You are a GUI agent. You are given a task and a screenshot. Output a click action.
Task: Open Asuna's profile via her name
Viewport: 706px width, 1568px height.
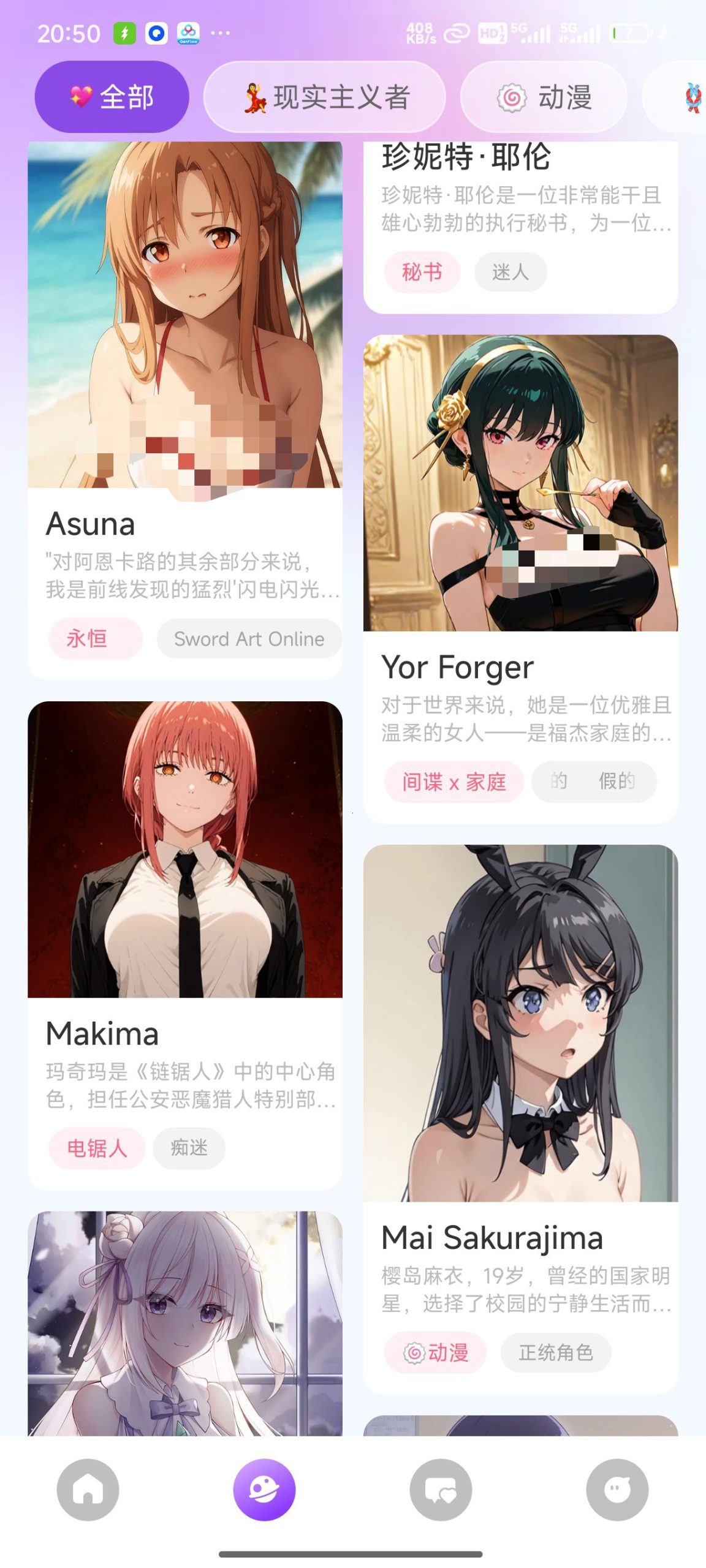90,524
